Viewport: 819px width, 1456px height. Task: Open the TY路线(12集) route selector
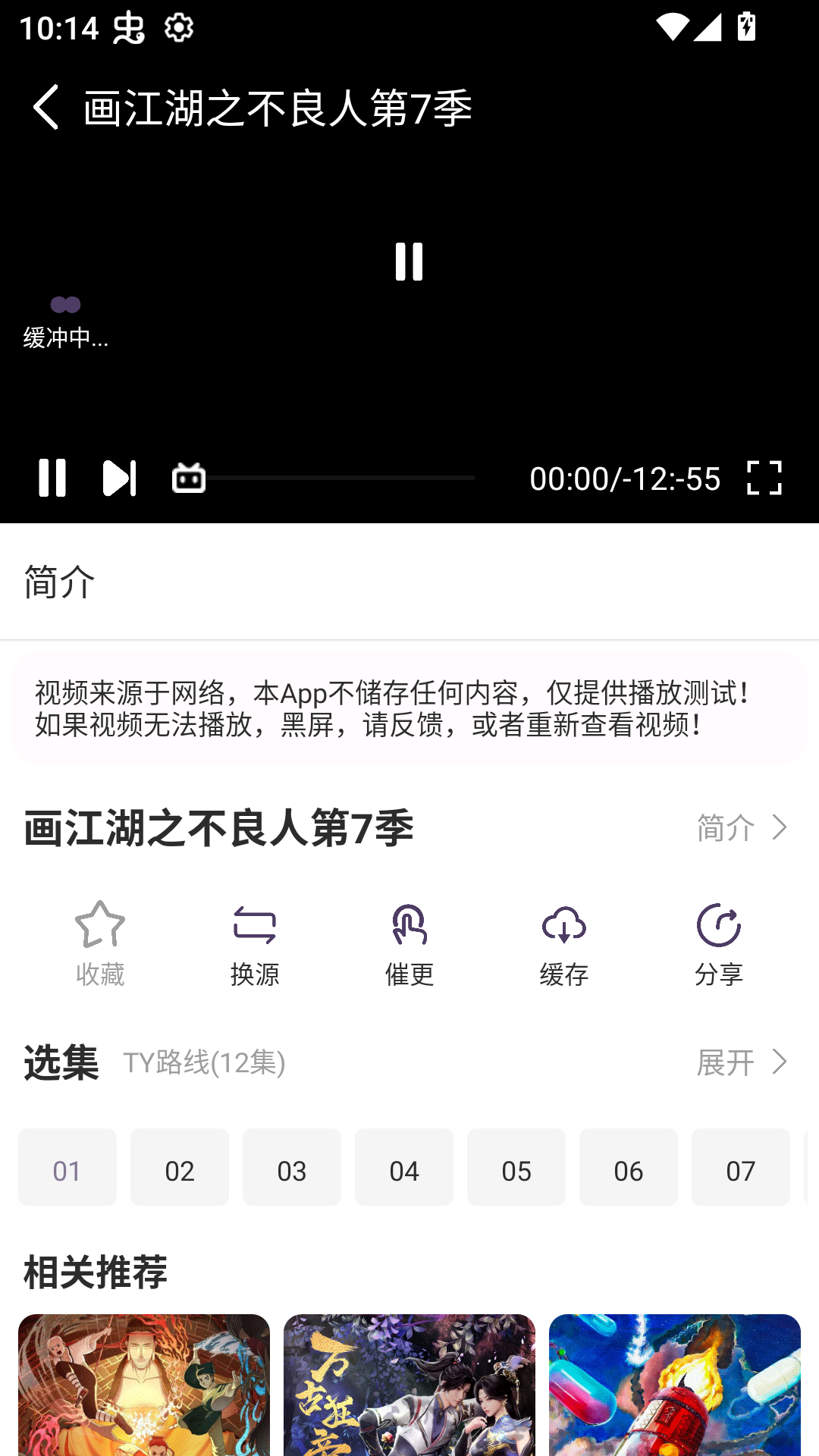pos(203,1063)
